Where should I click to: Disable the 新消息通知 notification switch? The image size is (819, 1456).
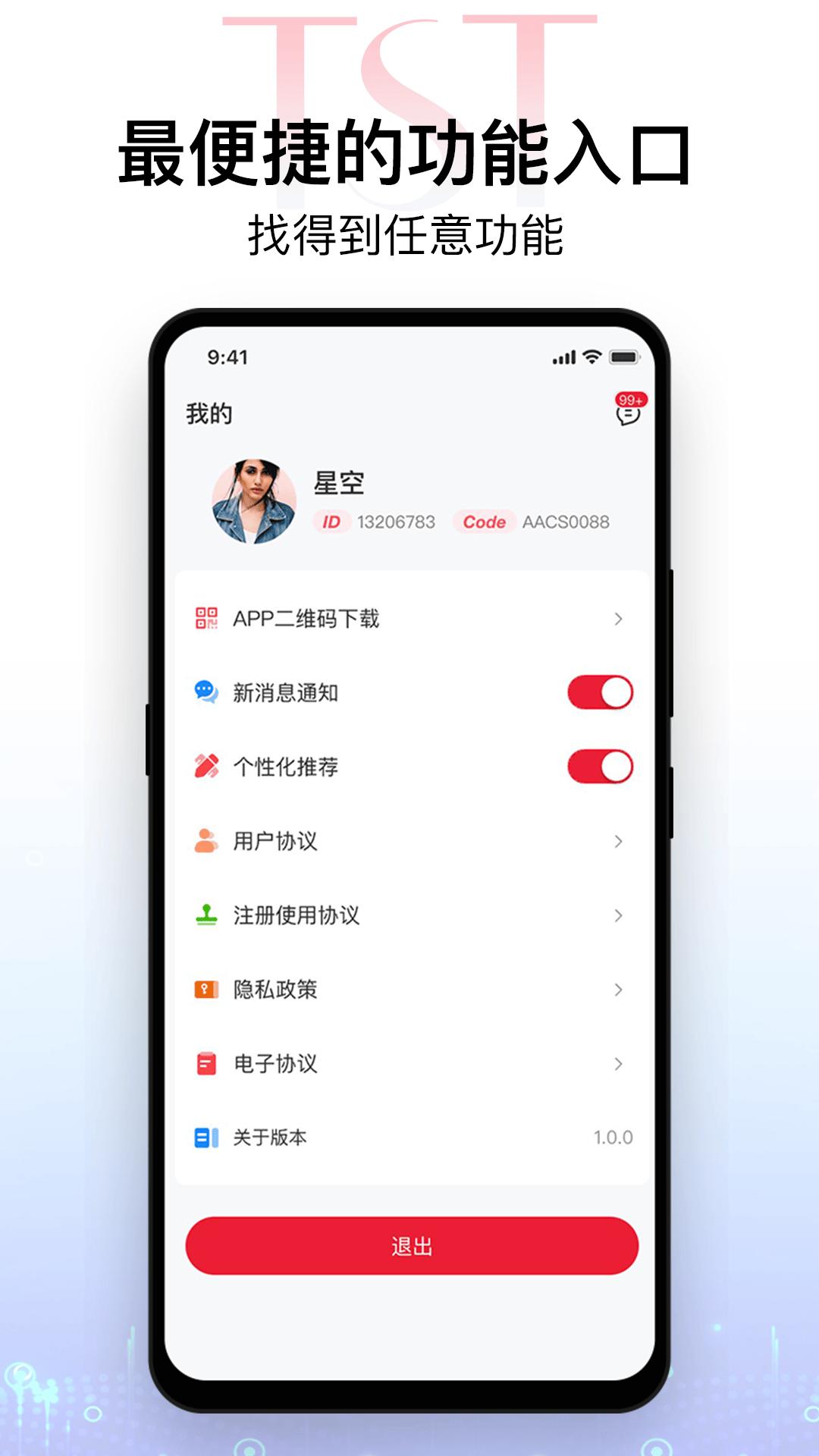click(601, 692)
